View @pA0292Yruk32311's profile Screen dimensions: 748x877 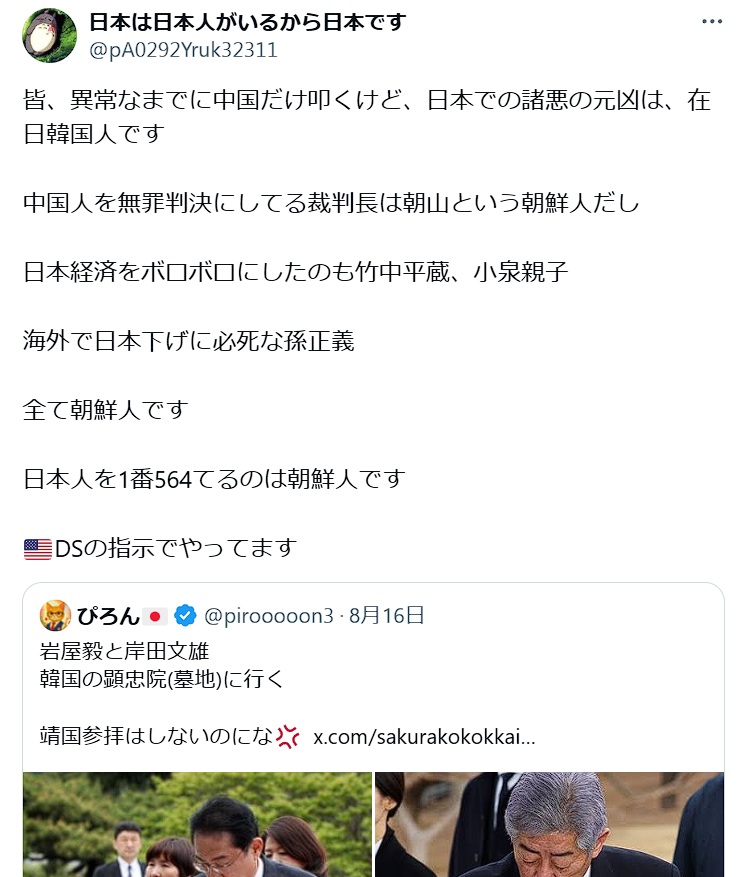[x=183, y=49]
